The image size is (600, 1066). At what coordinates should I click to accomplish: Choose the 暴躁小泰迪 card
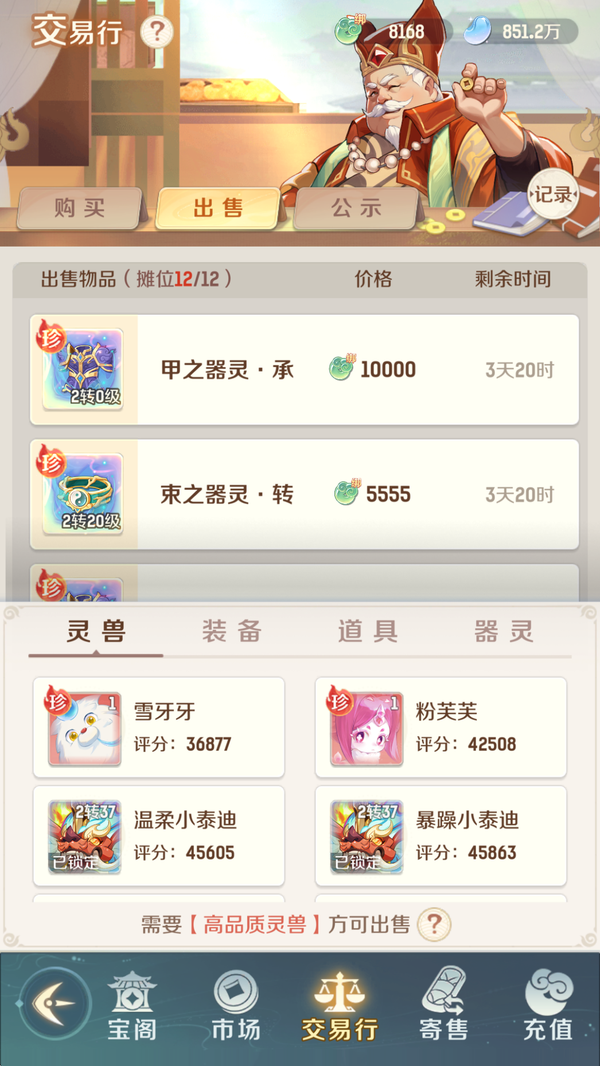pos(441,836)
